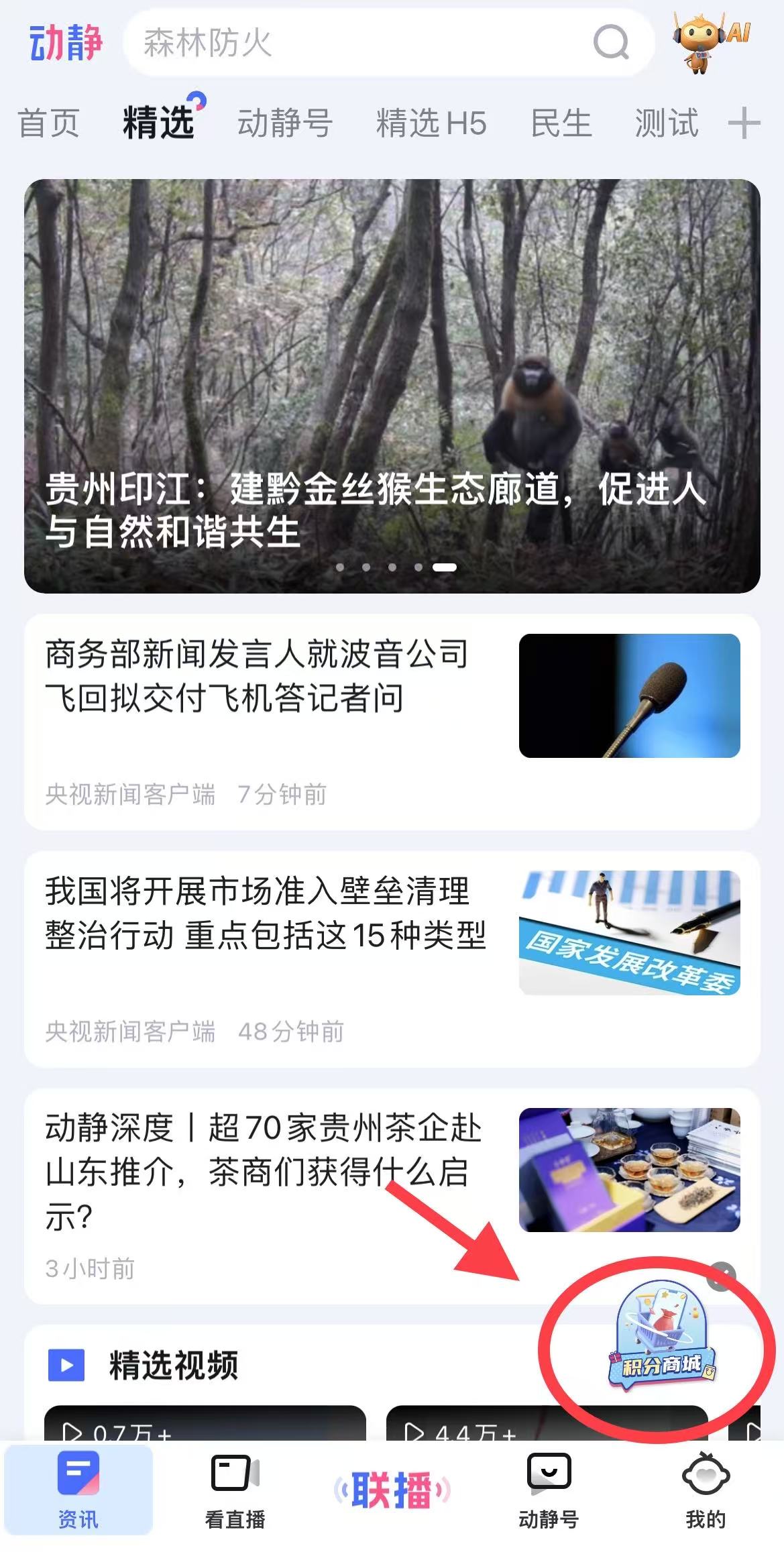The height and width of the screenshot is (1552, 784).
Task: Add channels with the plus icon
Action: tap(744, 123)
